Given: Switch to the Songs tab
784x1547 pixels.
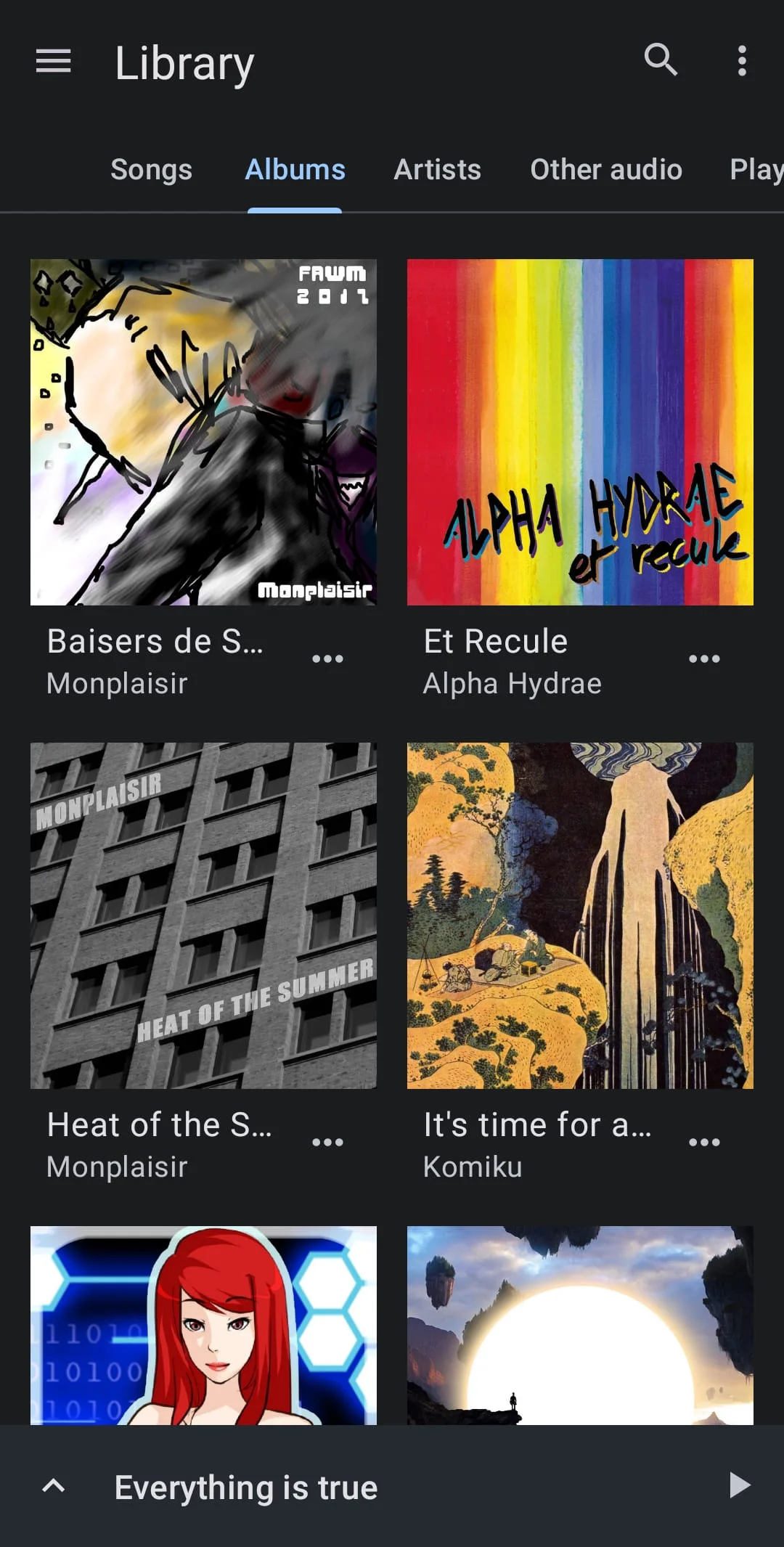Looking at the screenshot, I should pyautogui.click(x=152, y=169).
